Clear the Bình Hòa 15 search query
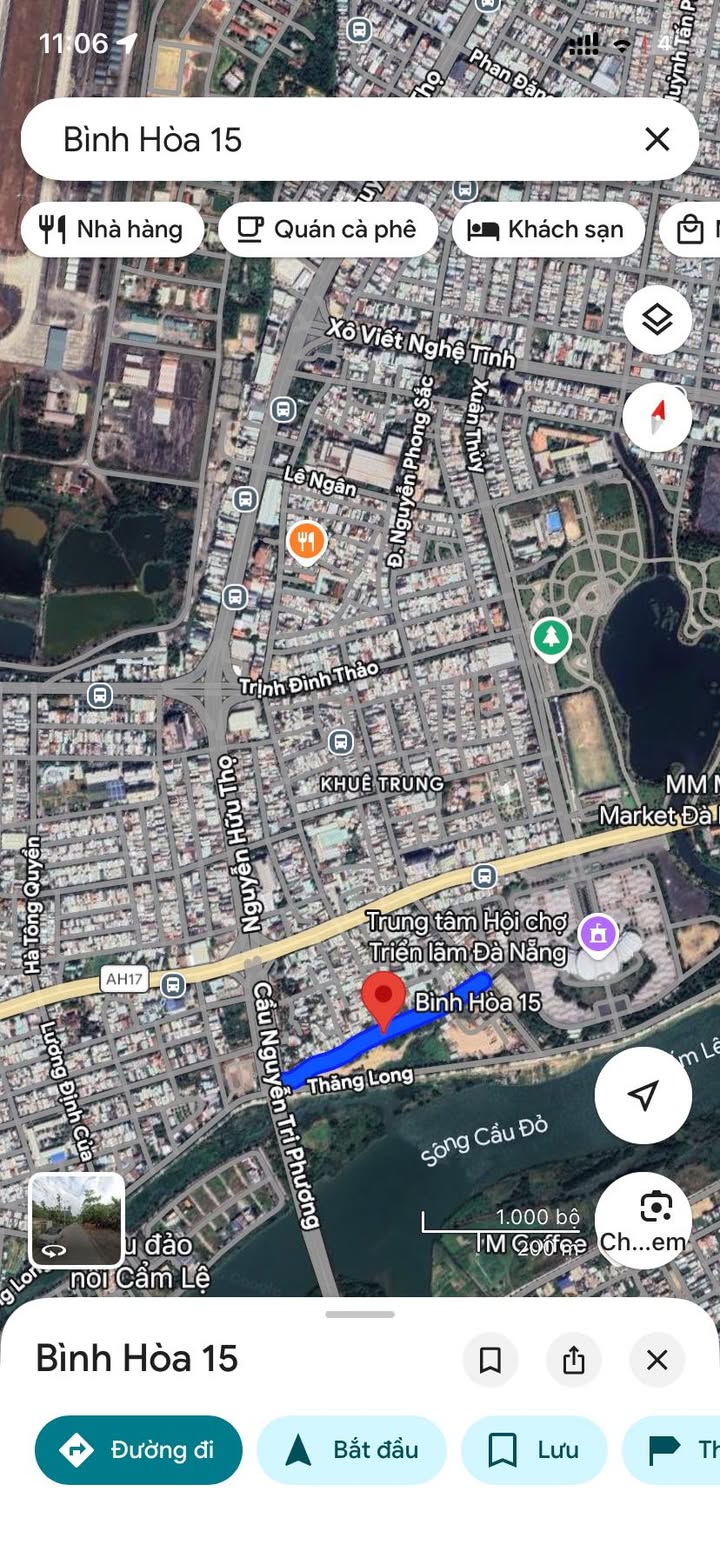 [x=657, y=139]
